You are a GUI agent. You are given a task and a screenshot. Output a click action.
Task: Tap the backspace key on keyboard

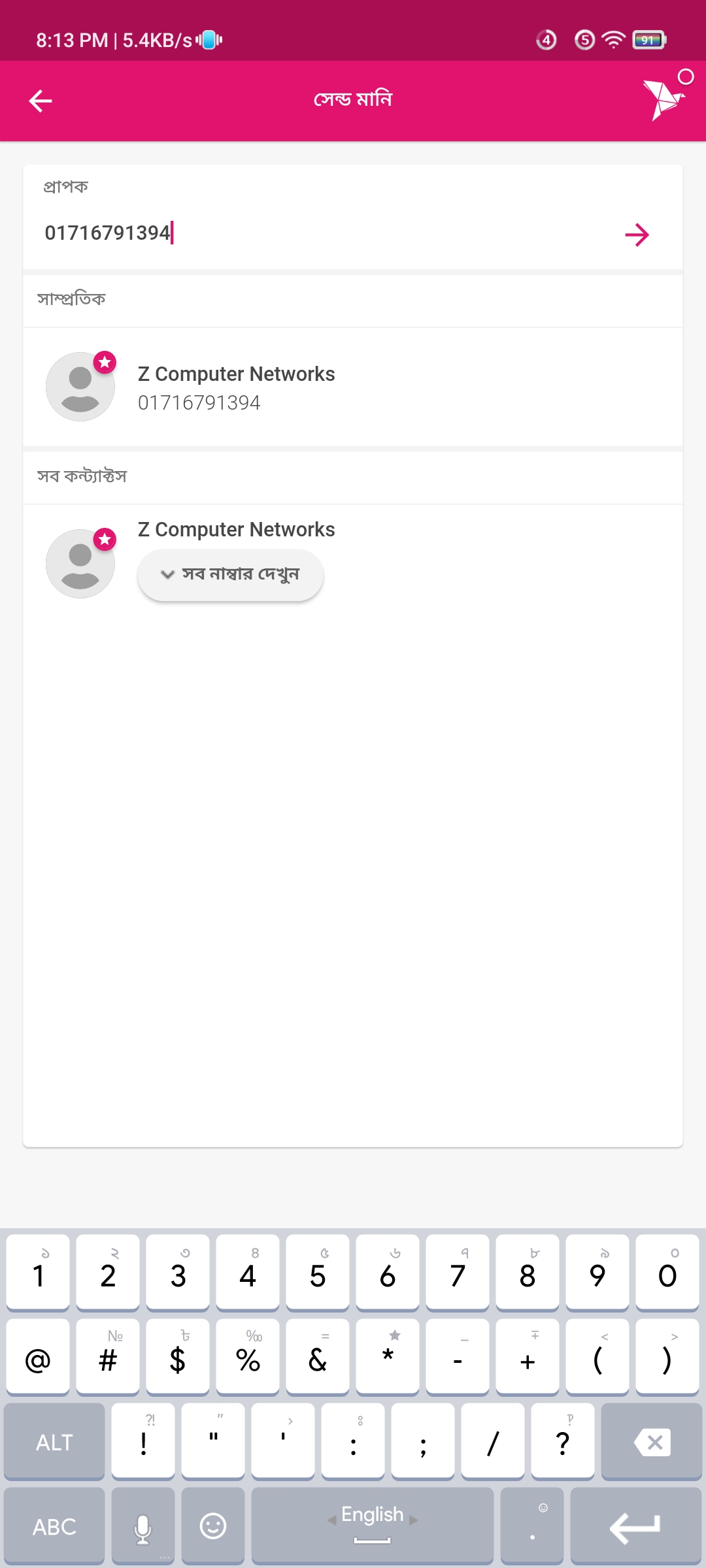click(x=651, y=1442)
